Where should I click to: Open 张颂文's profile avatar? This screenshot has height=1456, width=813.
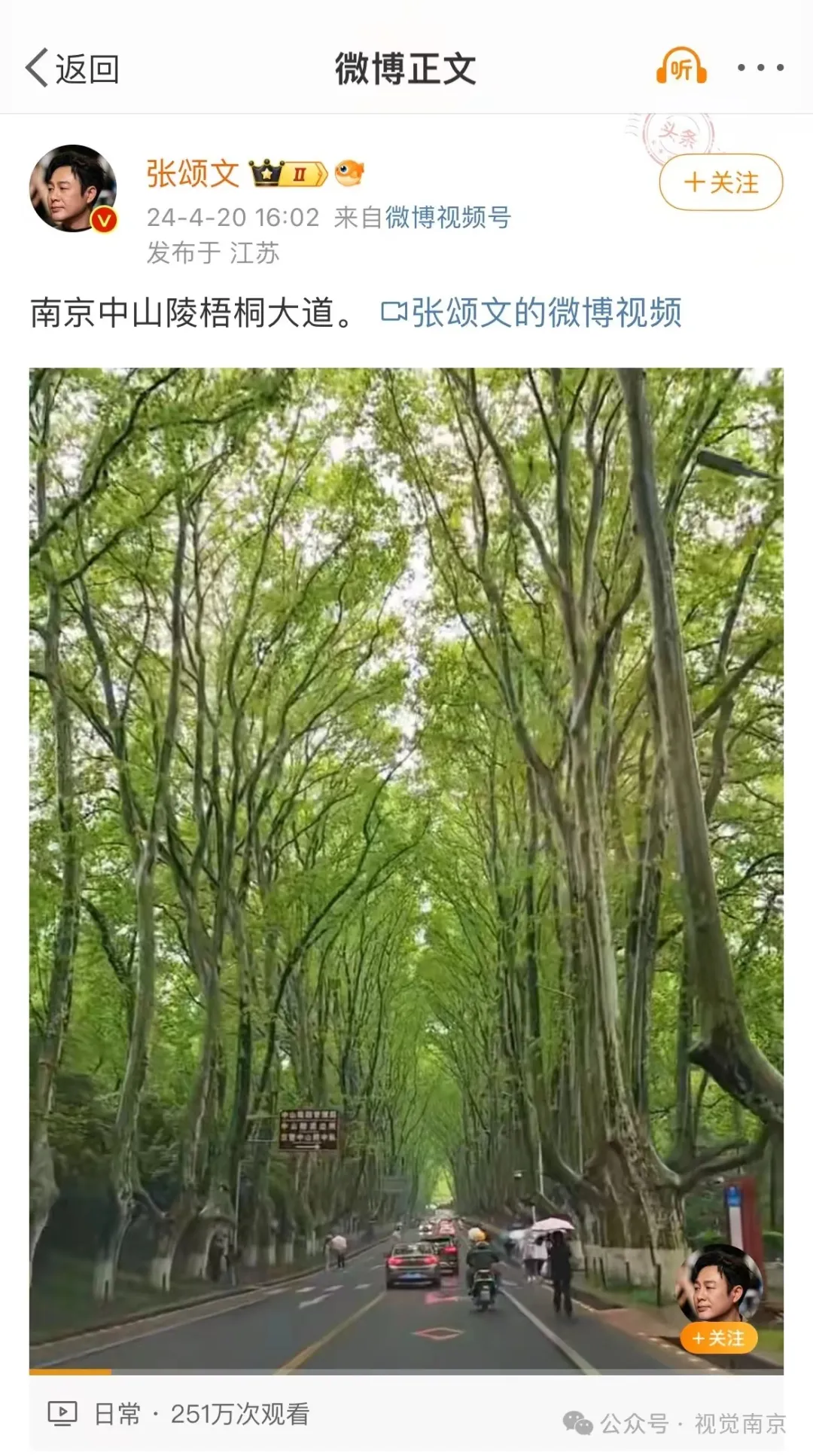pyautogui.click(x=73, y=188)
